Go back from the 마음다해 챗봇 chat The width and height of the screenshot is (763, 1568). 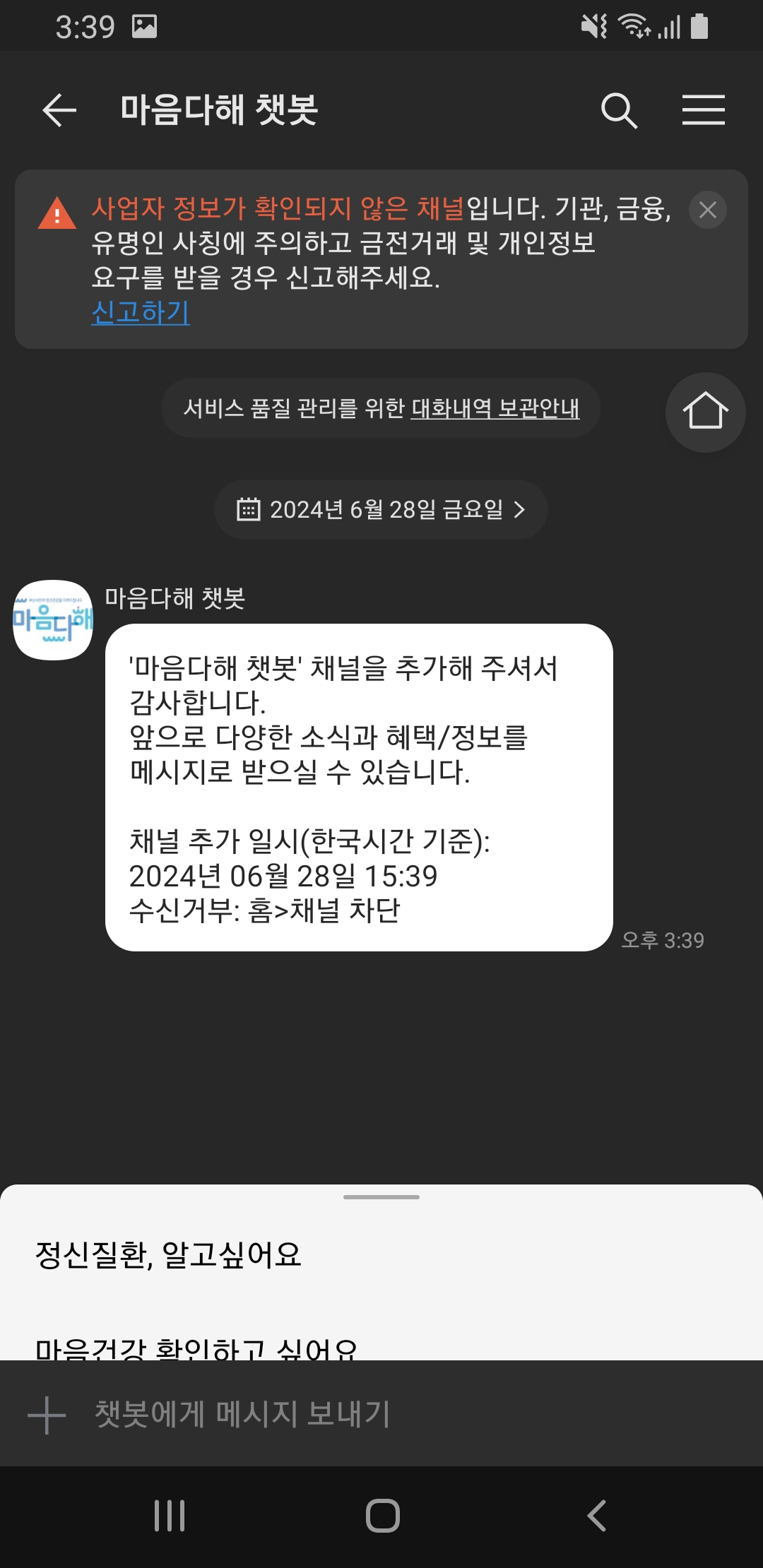point(59,110)
